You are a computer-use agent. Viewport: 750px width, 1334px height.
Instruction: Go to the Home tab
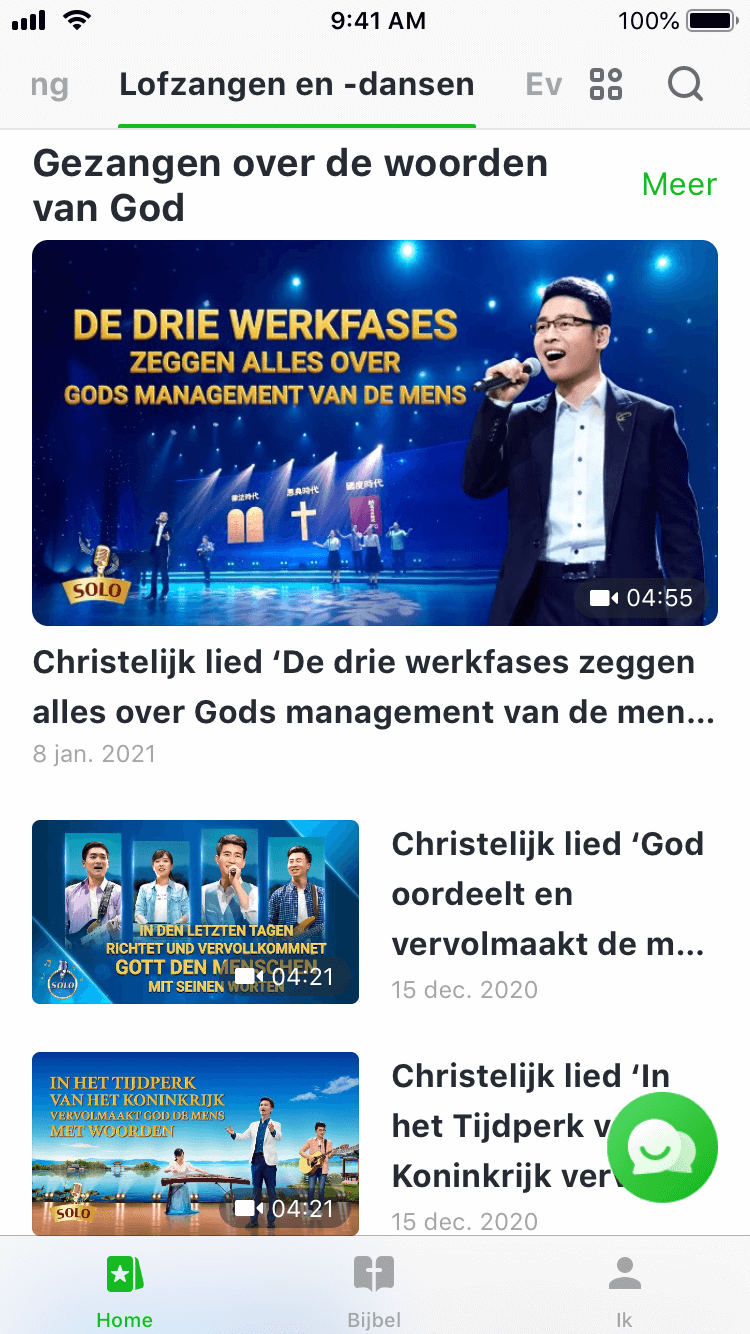pos(125,1290)
